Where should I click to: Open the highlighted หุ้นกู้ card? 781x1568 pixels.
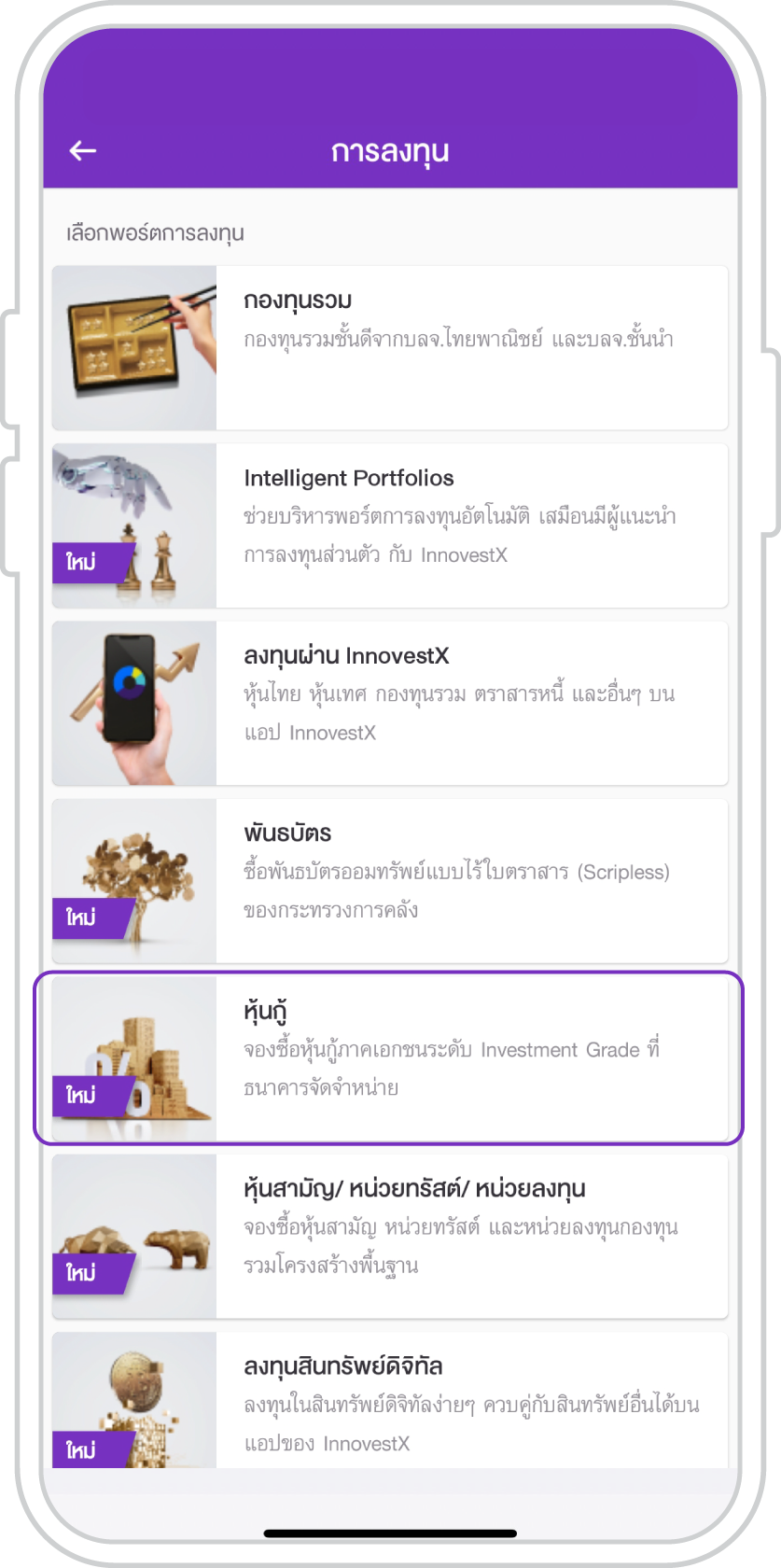390,1057
